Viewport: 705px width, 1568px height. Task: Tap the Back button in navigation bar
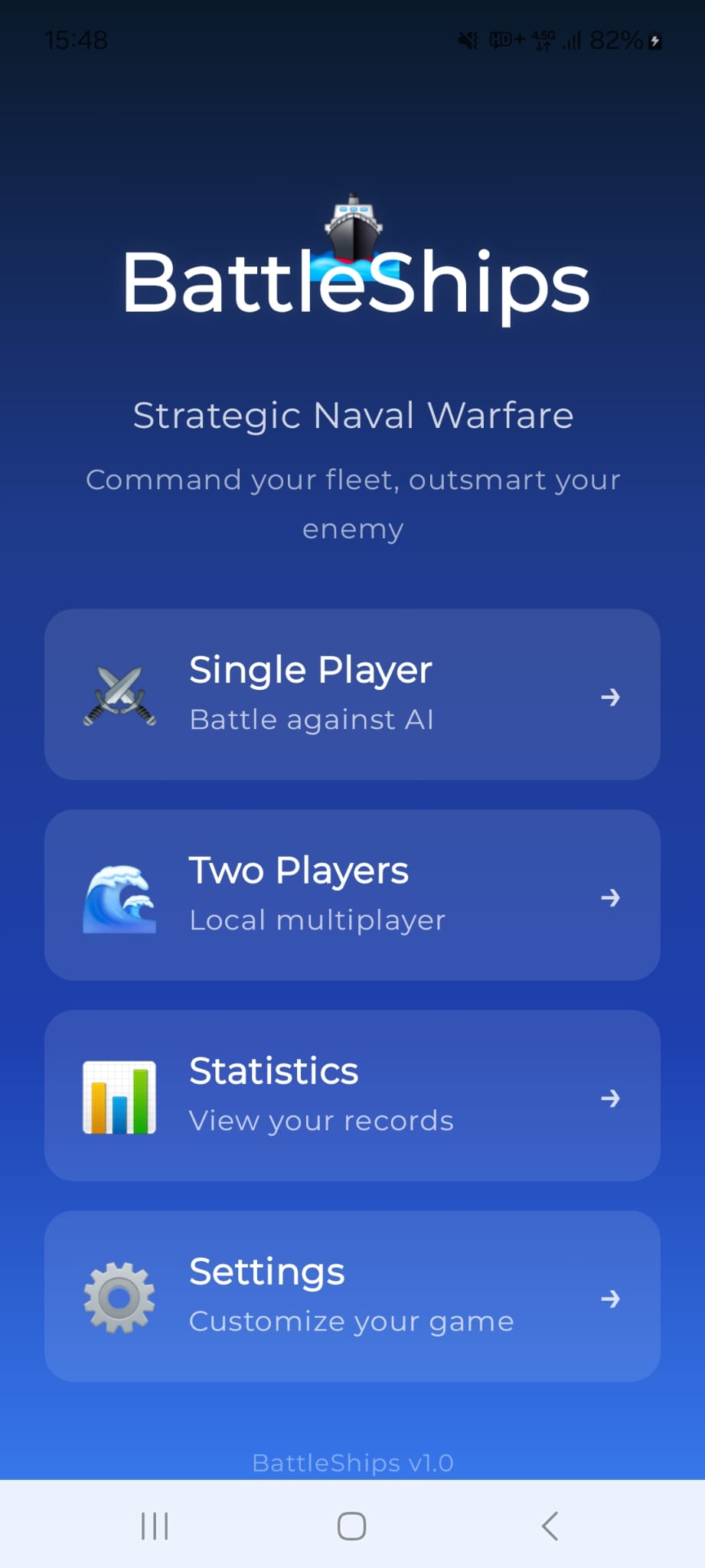(x=550, y=1525)
